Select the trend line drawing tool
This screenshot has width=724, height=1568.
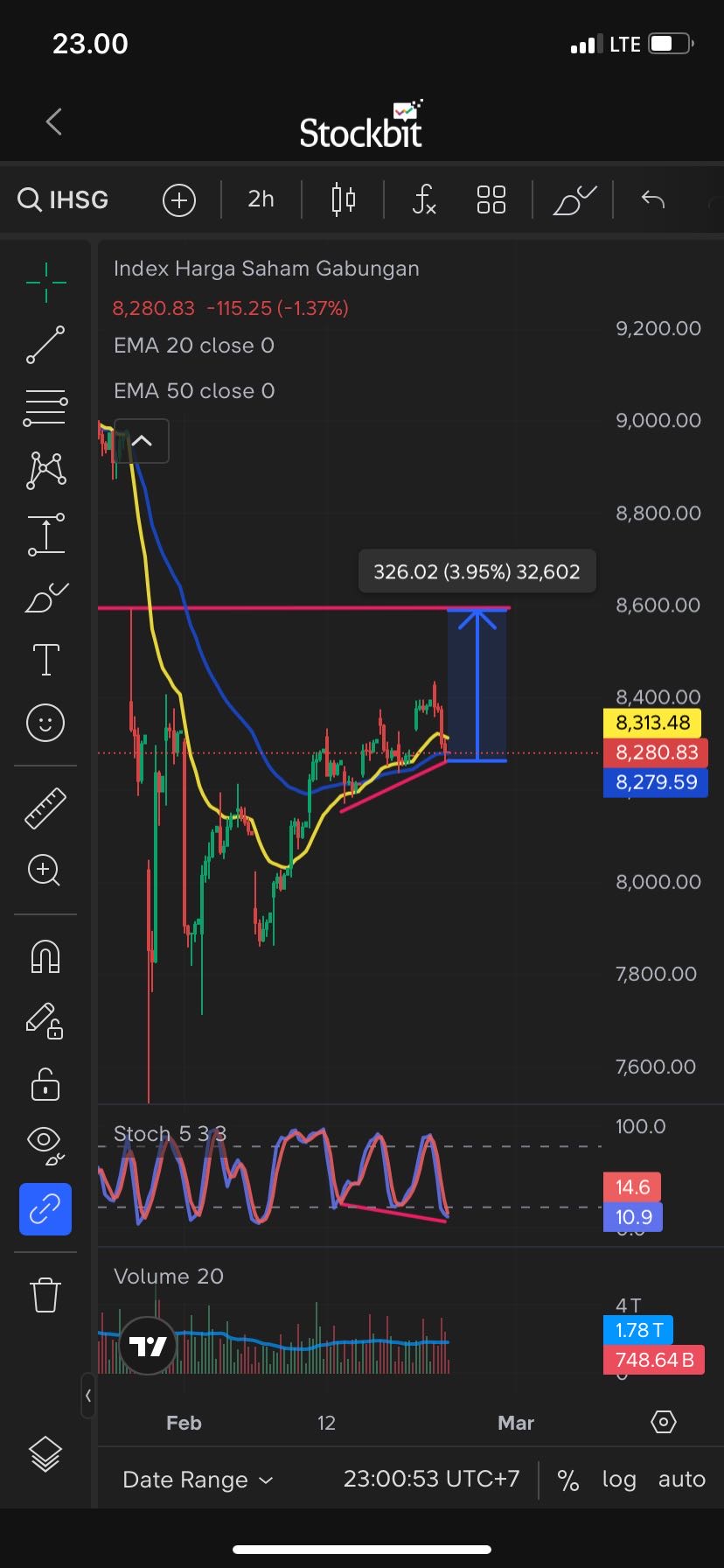tap(45, 345)
